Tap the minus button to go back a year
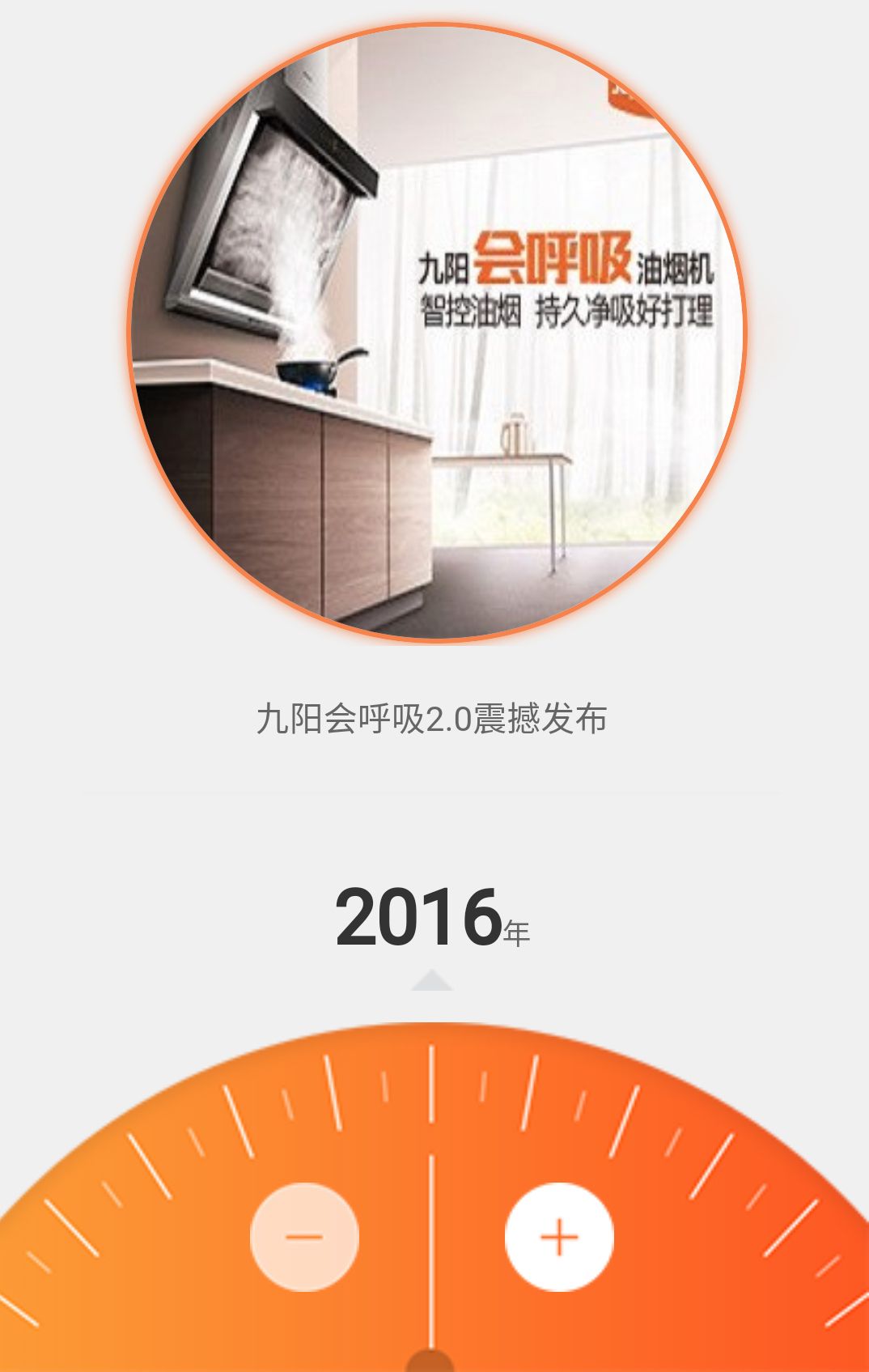 click(x=304, y=1237)
